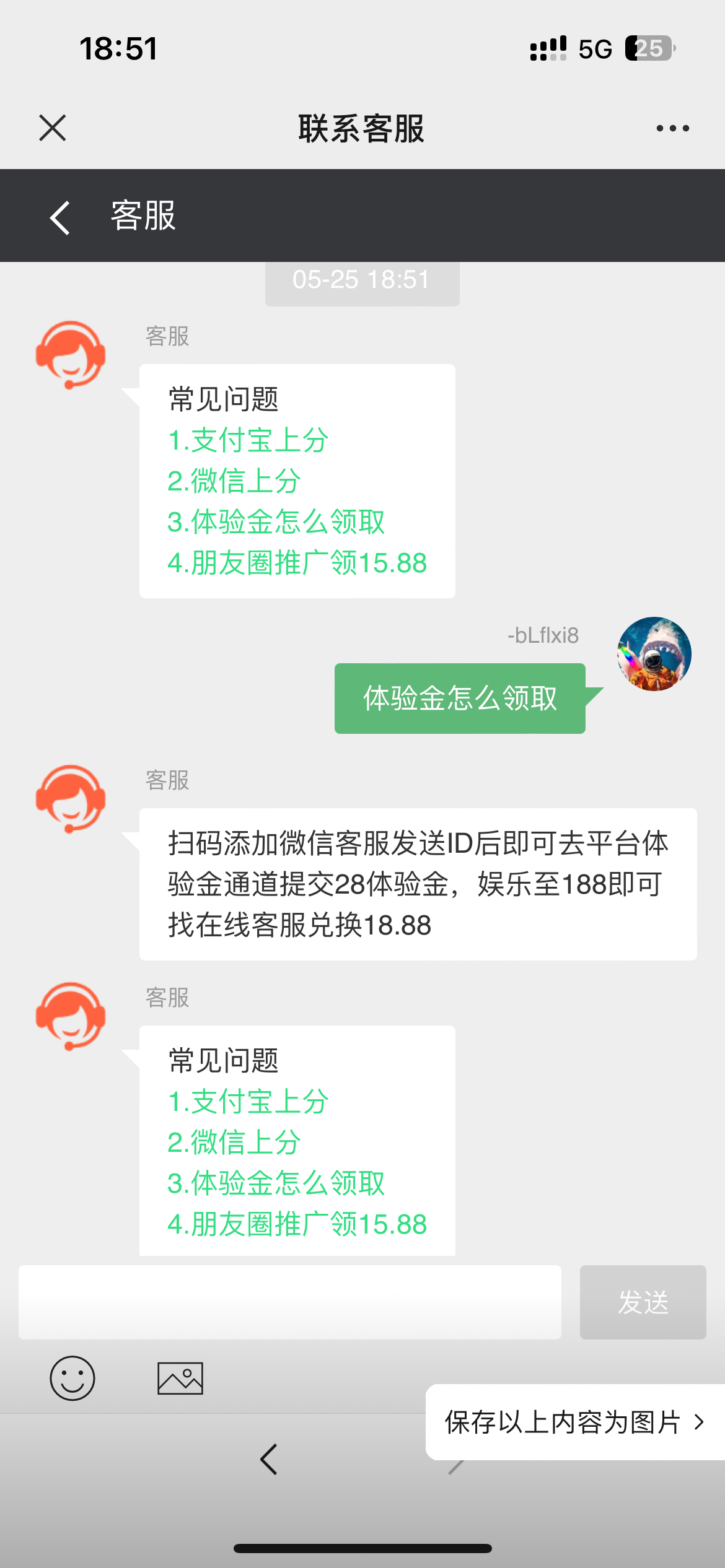Close the 联系客服 page
Viewport: 725px width, 1568px height.
[53, 128]
